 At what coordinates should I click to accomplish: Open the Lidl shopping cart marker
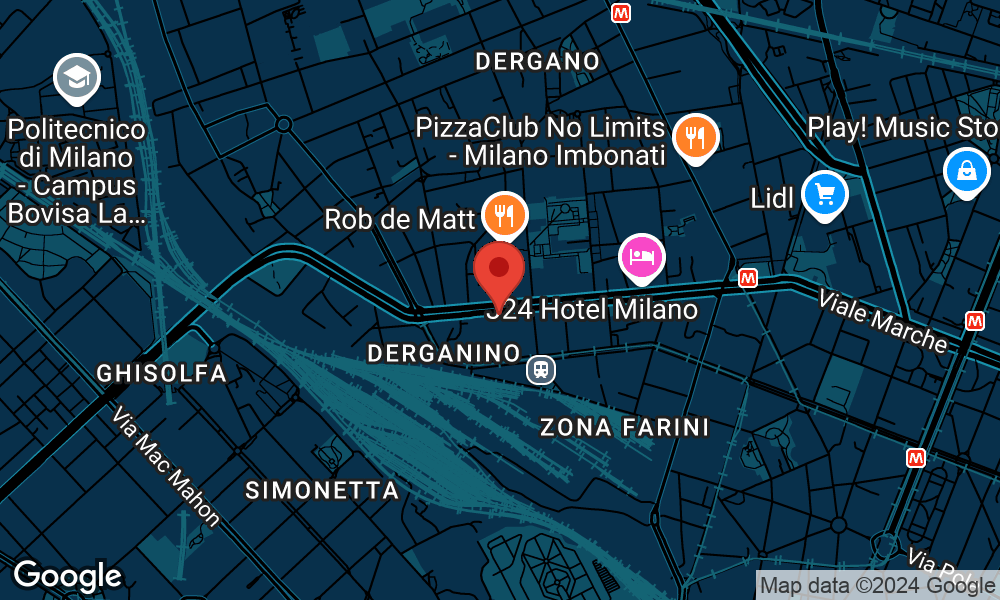click(825, 192)
